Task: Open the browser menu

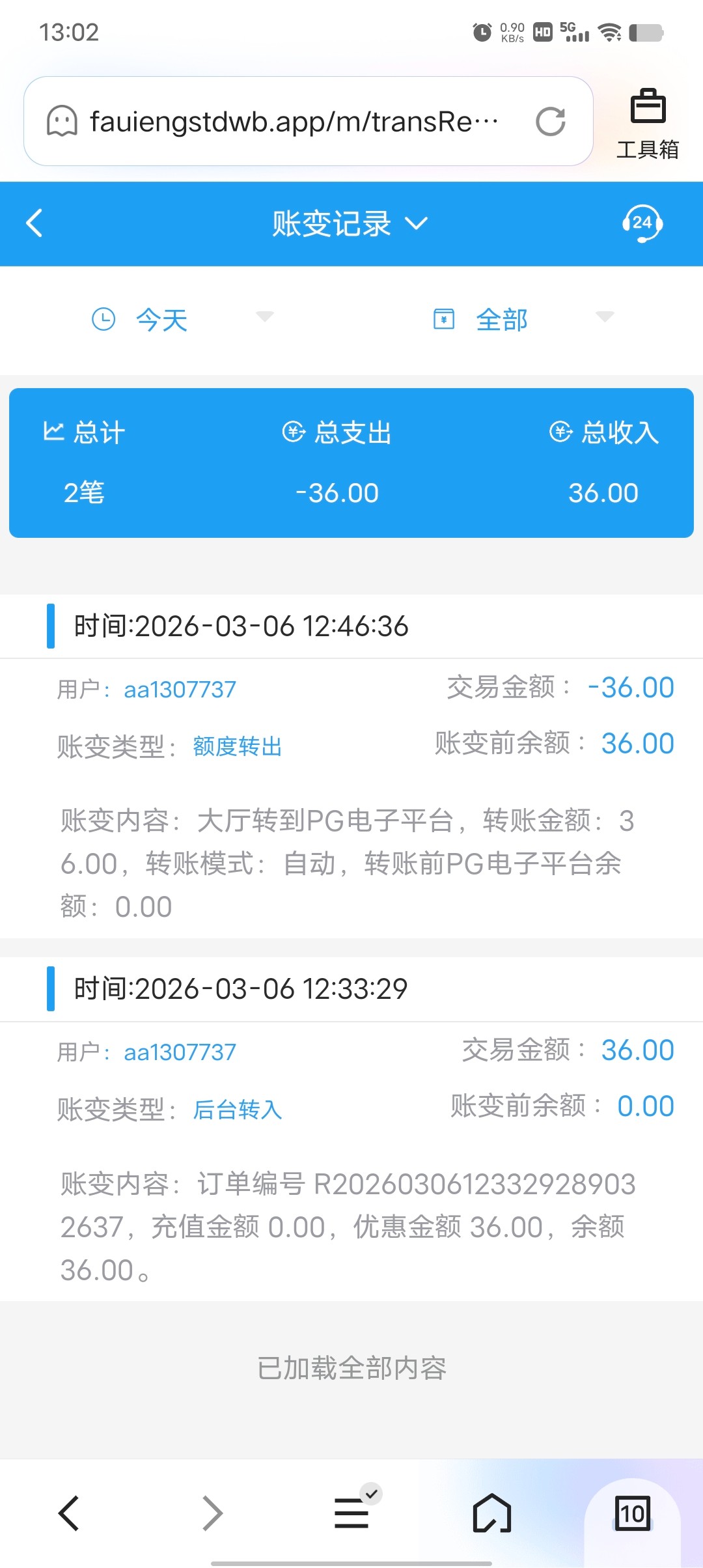Action: pos(351,1513)
